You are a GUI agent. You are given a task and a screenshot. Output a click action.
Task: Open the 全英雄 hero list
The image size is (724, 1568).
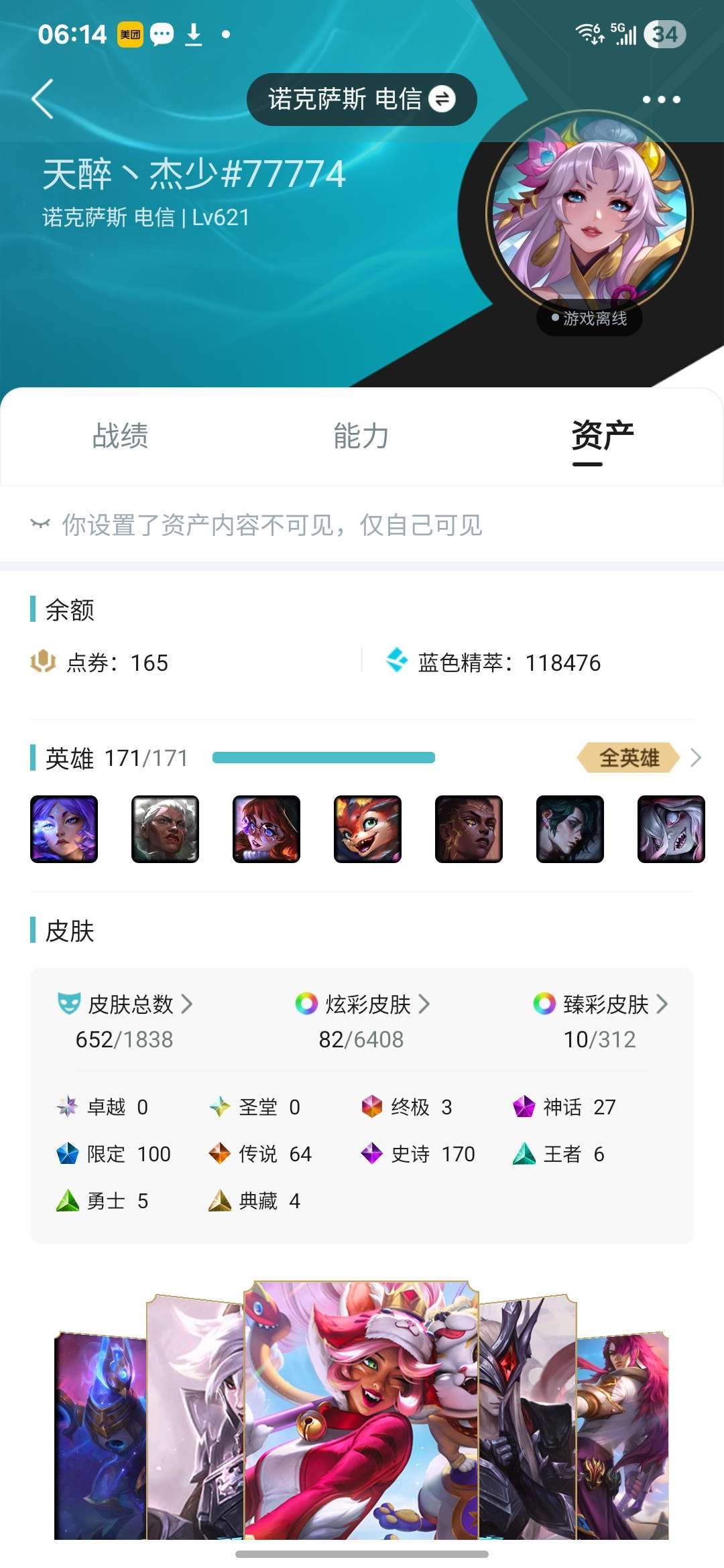[x=639, y=758]
